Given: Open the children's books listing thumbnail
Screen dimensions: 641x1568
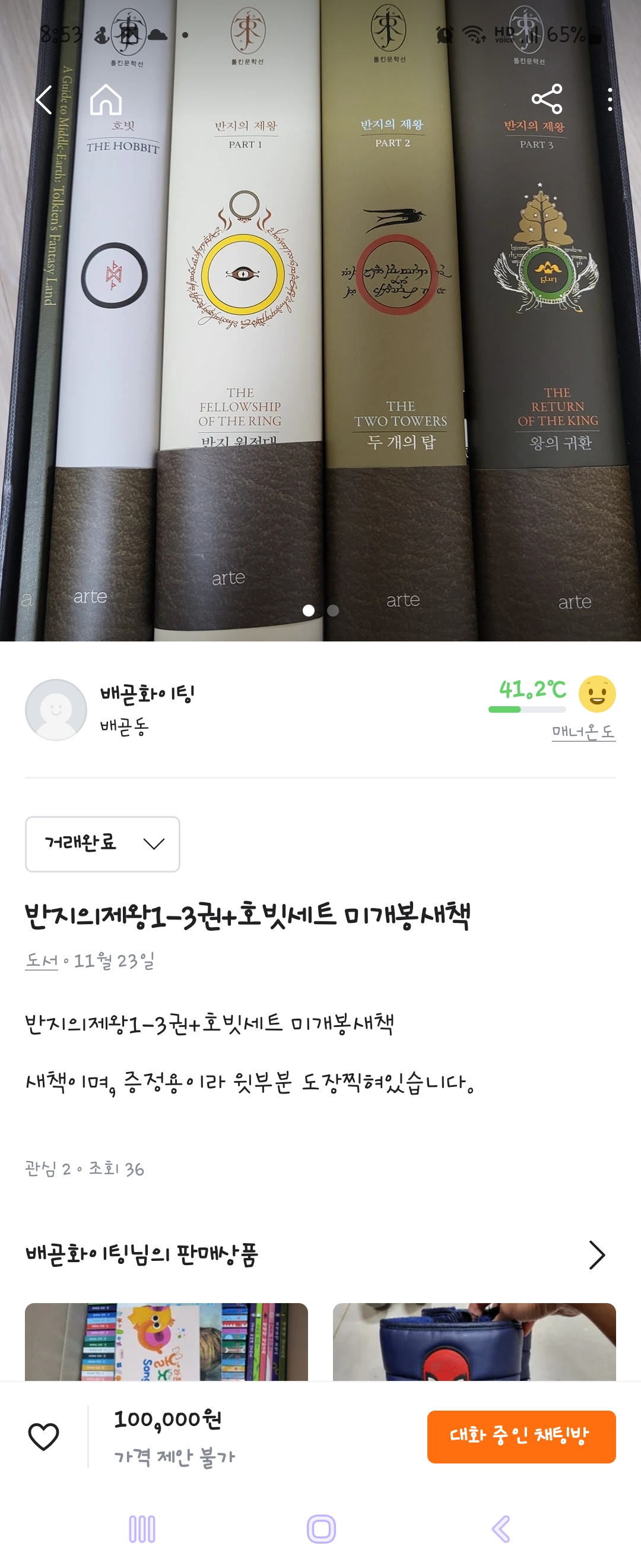Looking at the screenshot, I should point(166,1341).
